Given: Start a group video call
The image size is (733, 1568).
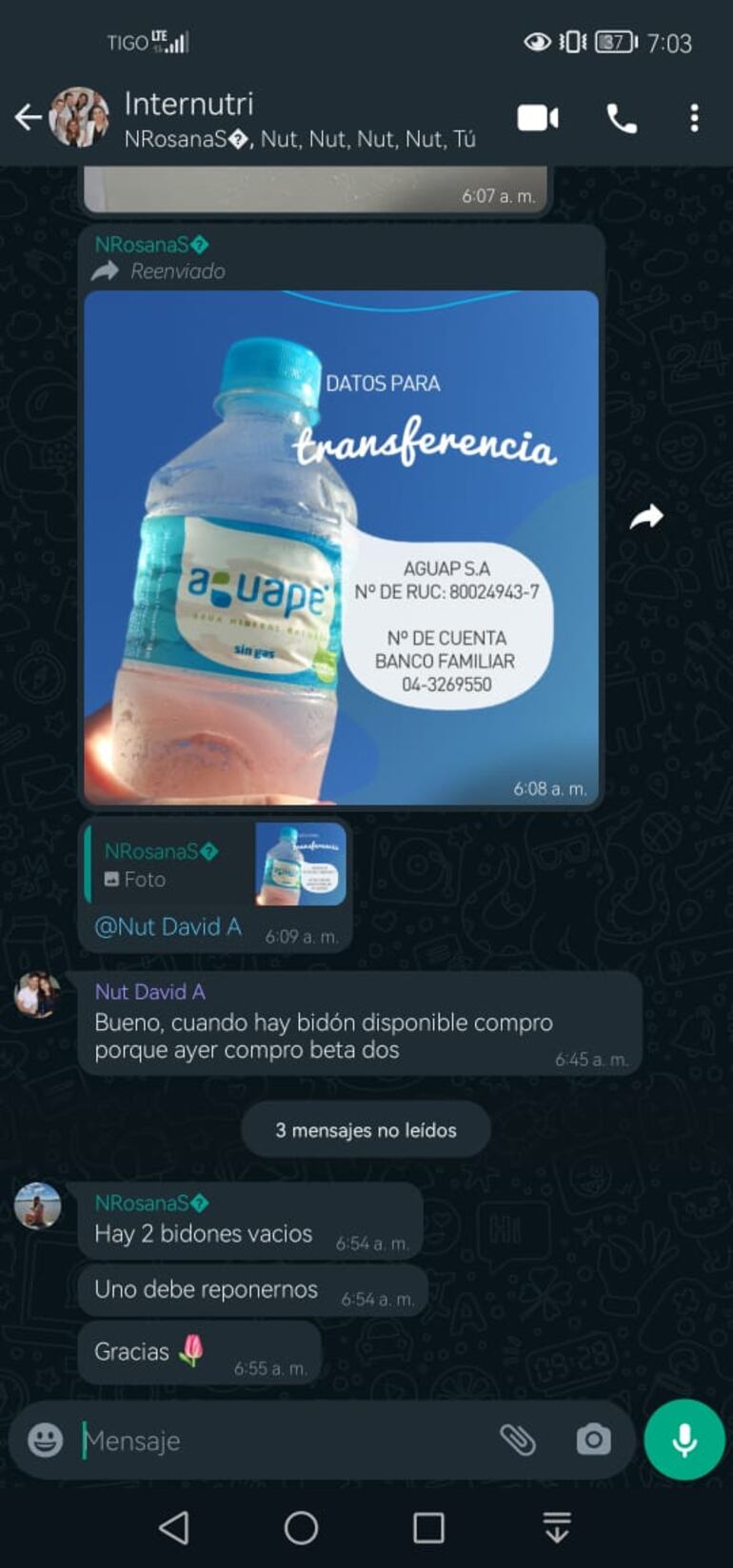Looking at the screenshot, I should 538,118.
